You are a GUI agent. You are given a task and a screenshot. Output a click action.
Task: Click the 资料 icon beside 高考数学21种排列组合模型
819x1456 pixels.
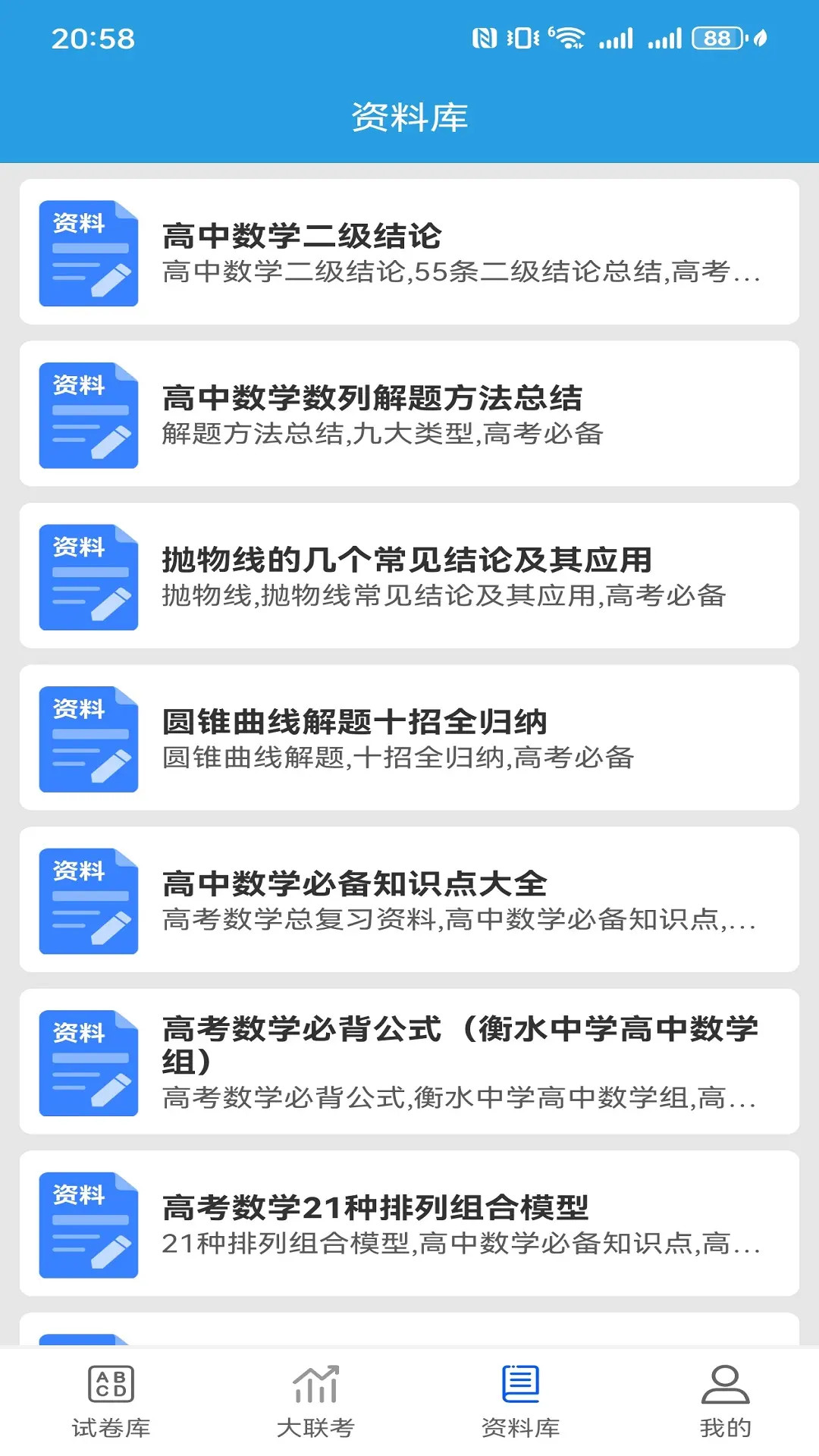[x=88, y=1222]
